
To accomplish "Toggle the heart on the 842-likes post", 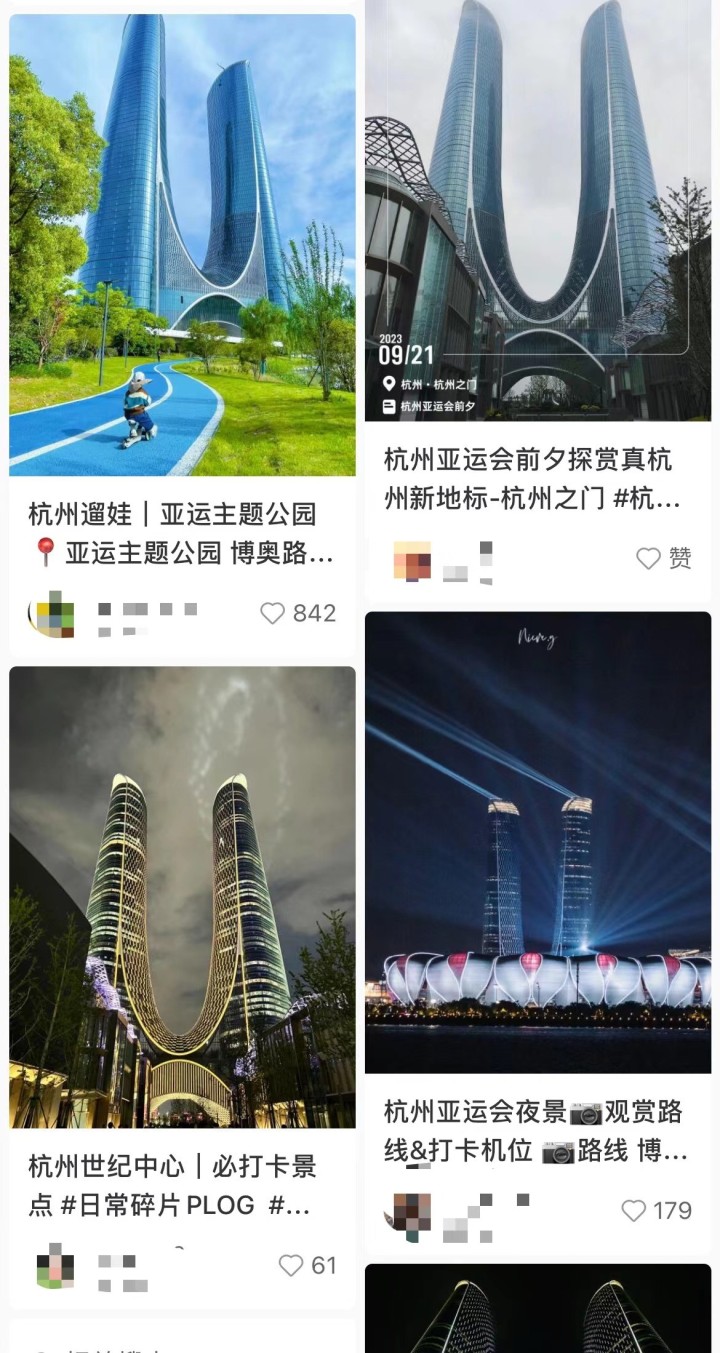I will click(x=271, y=614).
